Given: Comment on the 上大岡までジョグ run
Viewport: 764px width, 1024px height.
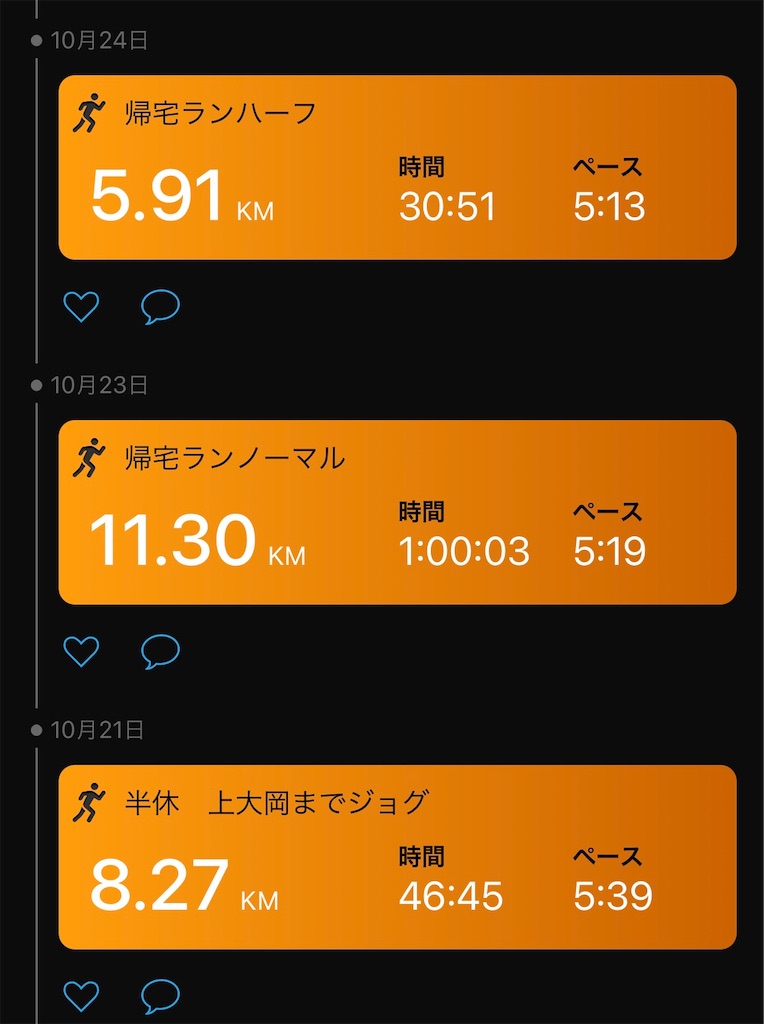Looking at the screenshot, I should click(161, 996).
